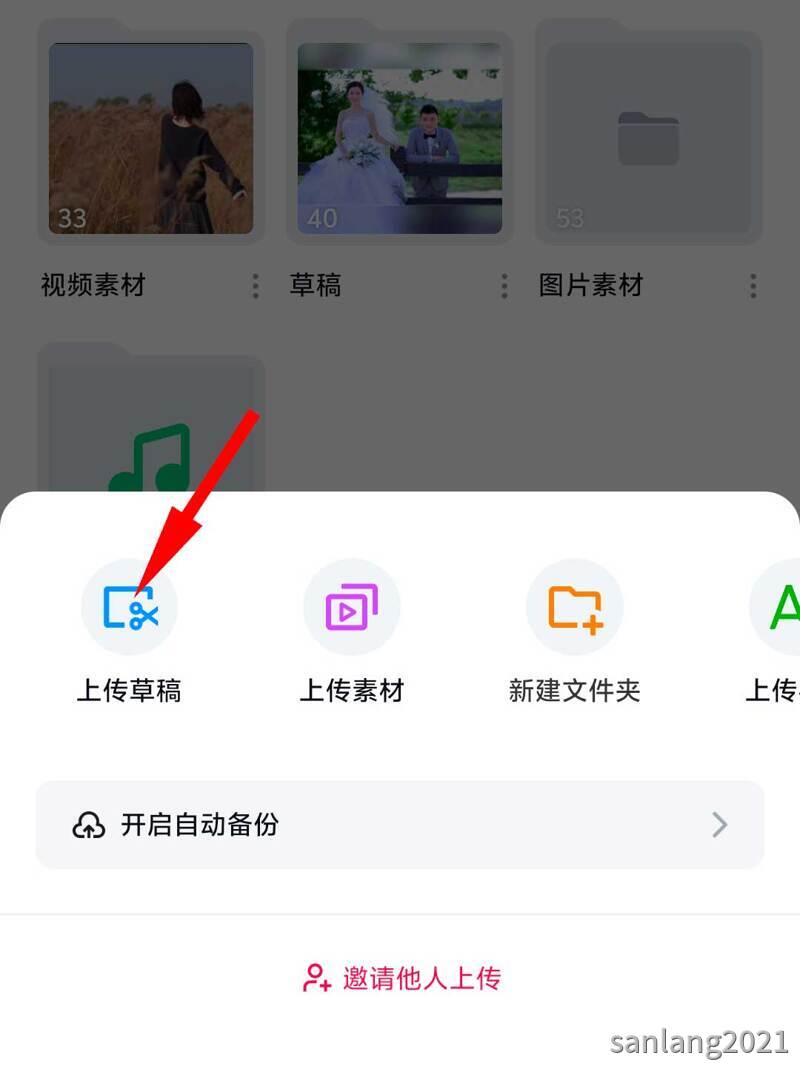Viewport: 800px width, 1066px height.
Task: Select the 上传草稿 label
Action: click(129, 691)
